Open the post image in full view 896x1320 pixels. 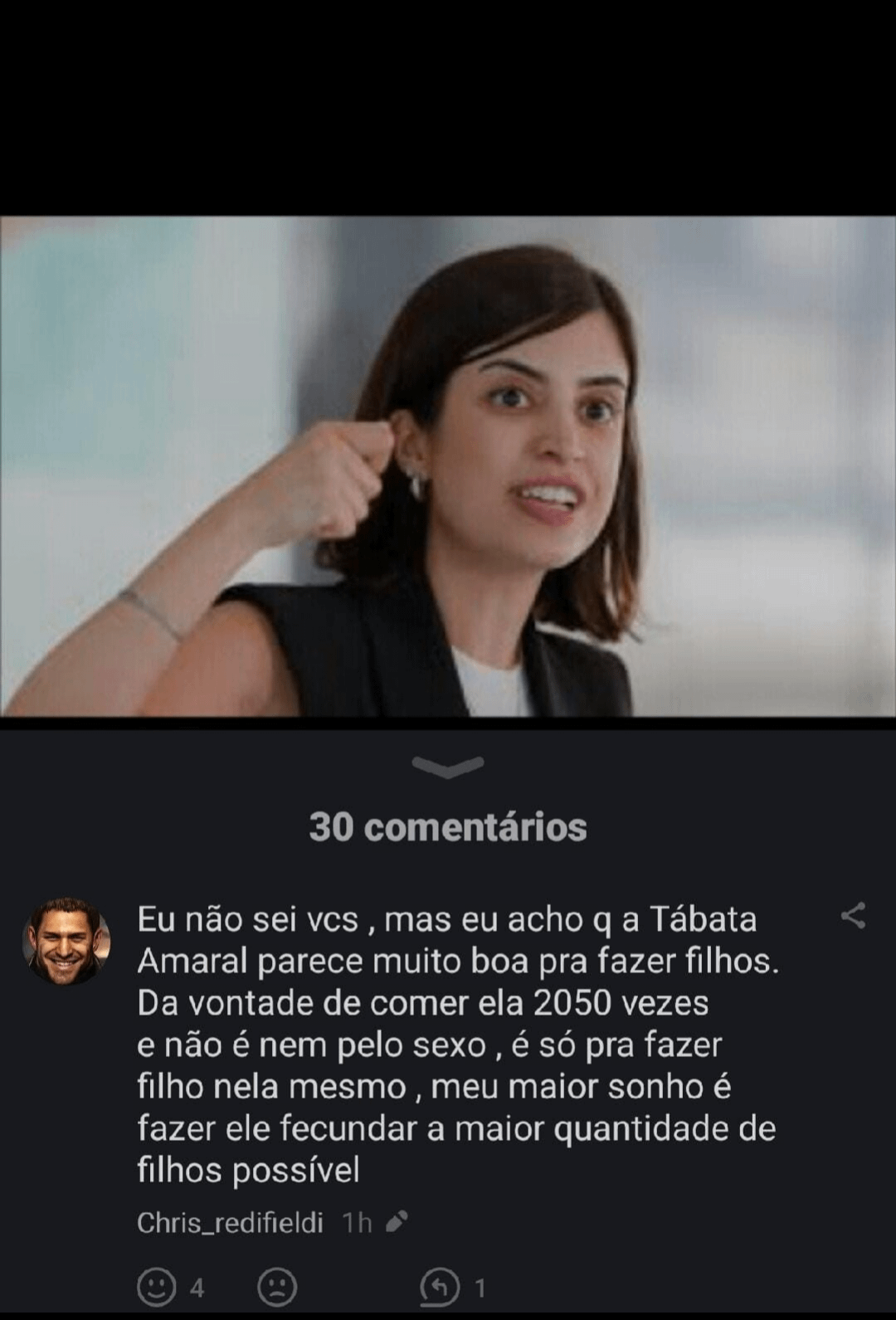[447, 465]
